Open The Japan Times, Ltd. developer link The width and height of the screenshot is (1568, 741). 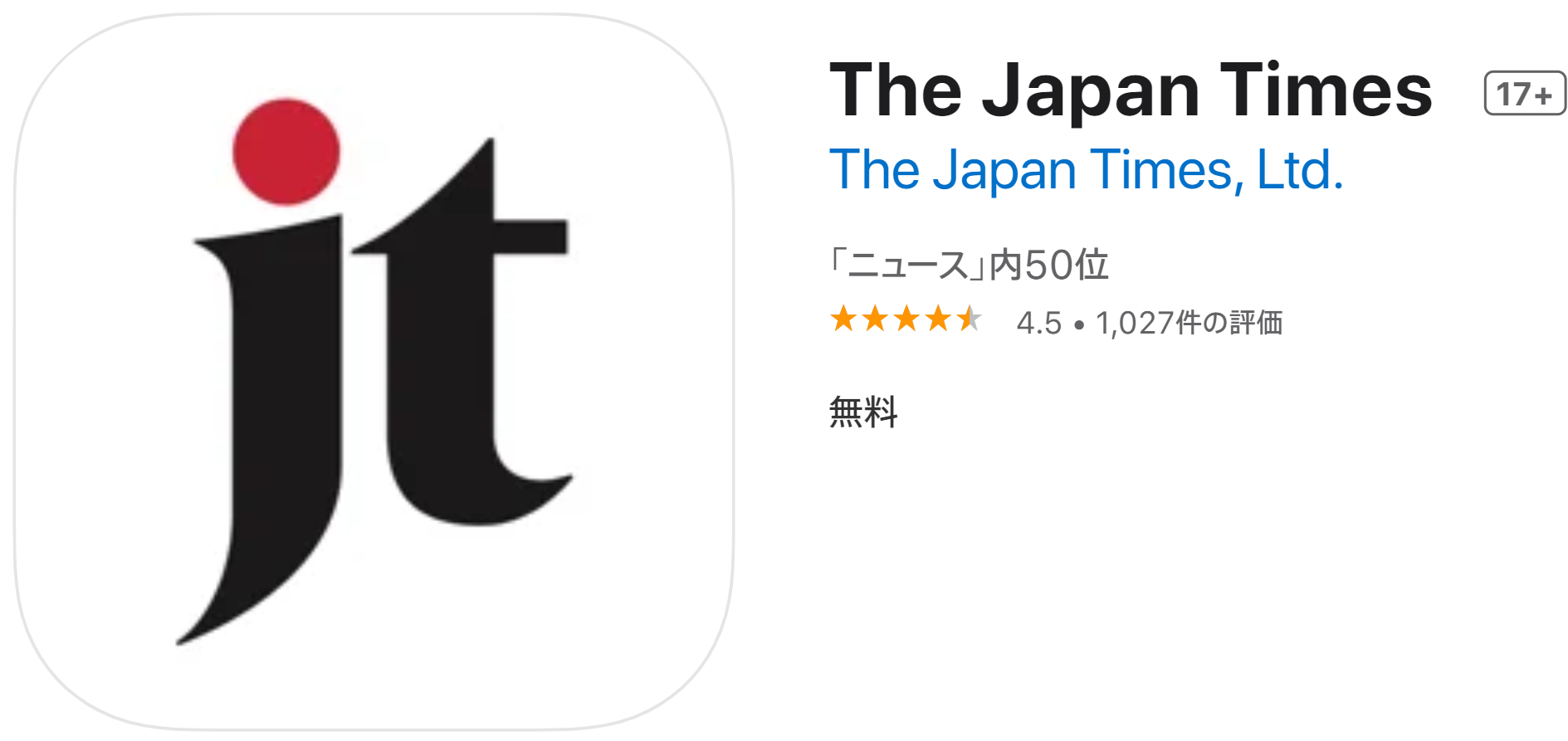pos(1086,171)
